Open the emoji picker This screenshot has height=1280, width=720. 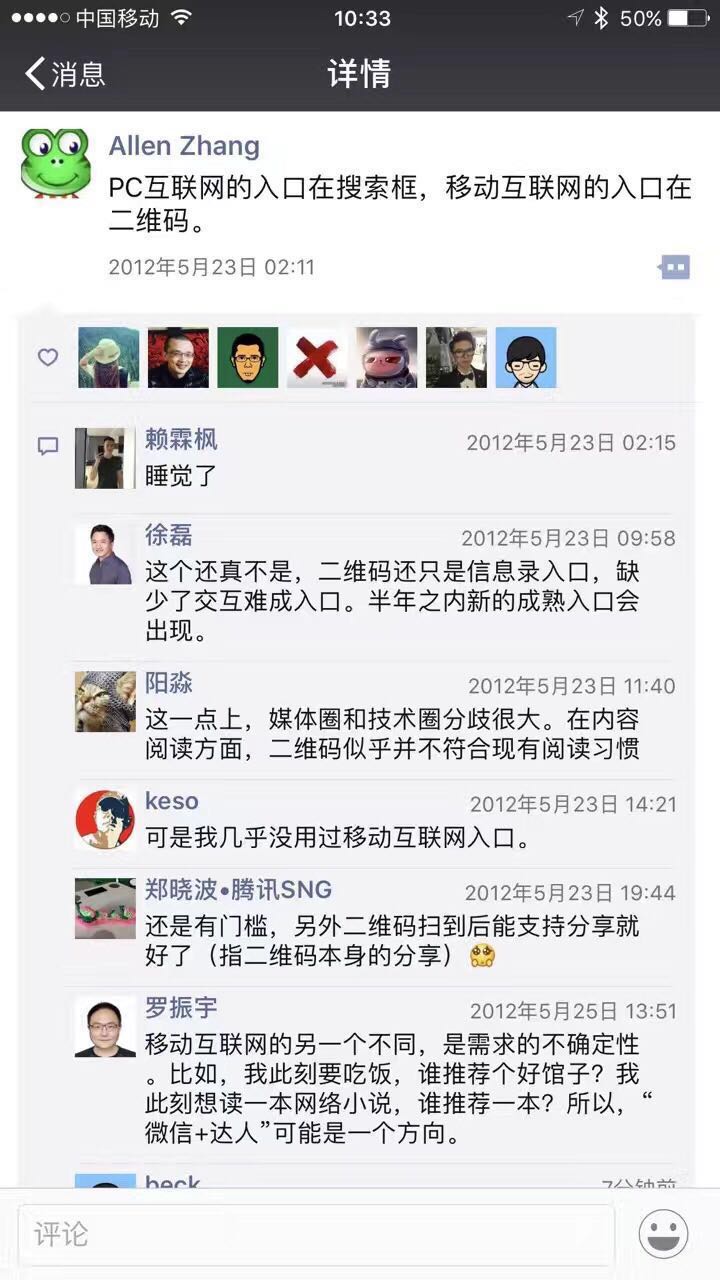pyautogui.click(x=663, y=1234)
